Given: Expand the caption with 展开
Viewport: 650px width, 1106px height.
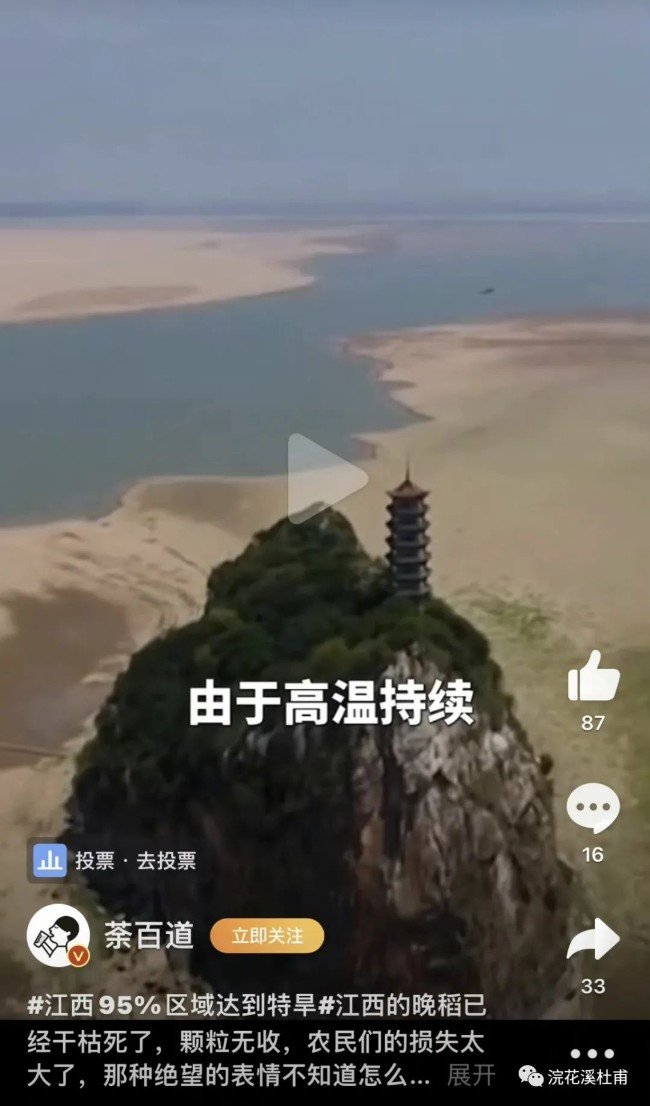Looking at the screenshot, I should coord(471,1076).
